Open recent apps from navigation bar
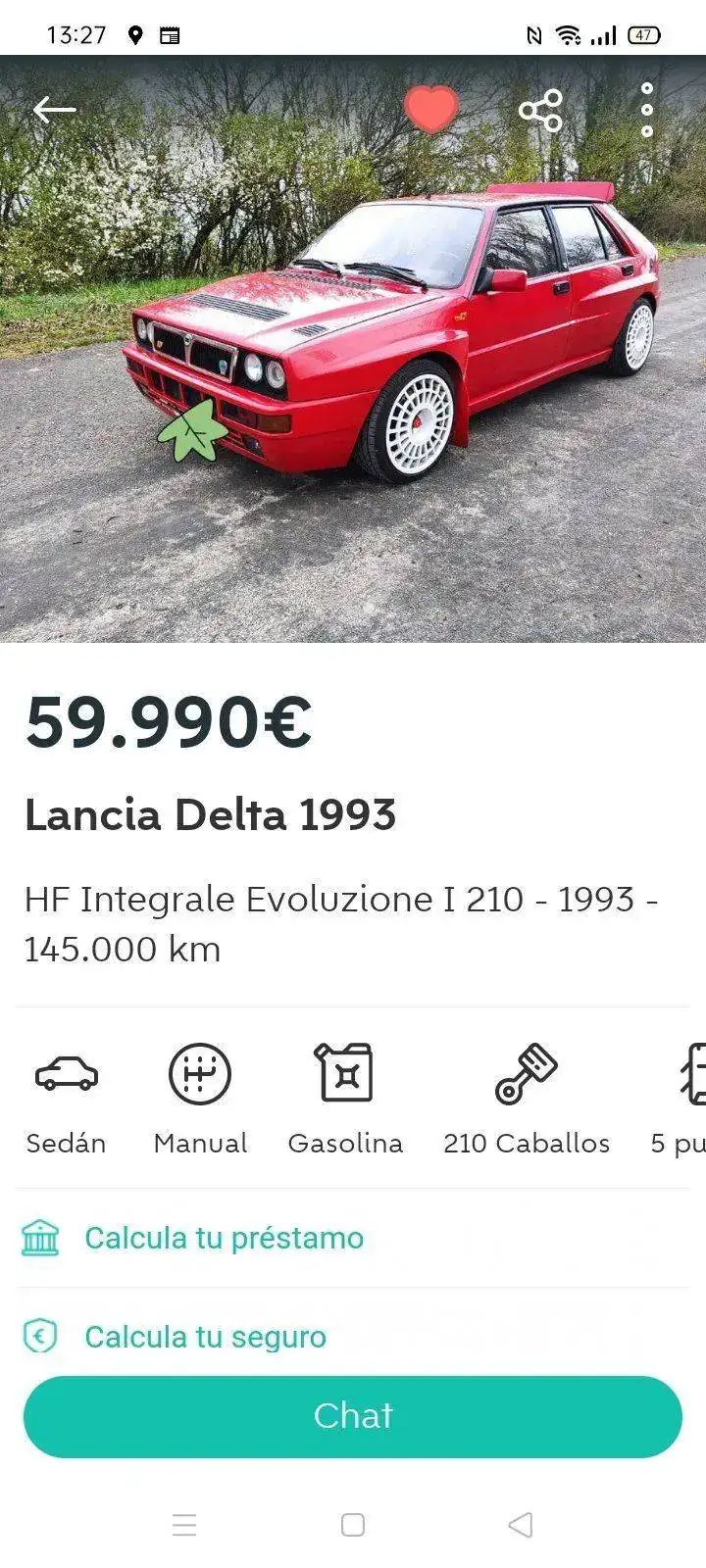Viewport: 706px width, 1568px height. coord(184,1525)
